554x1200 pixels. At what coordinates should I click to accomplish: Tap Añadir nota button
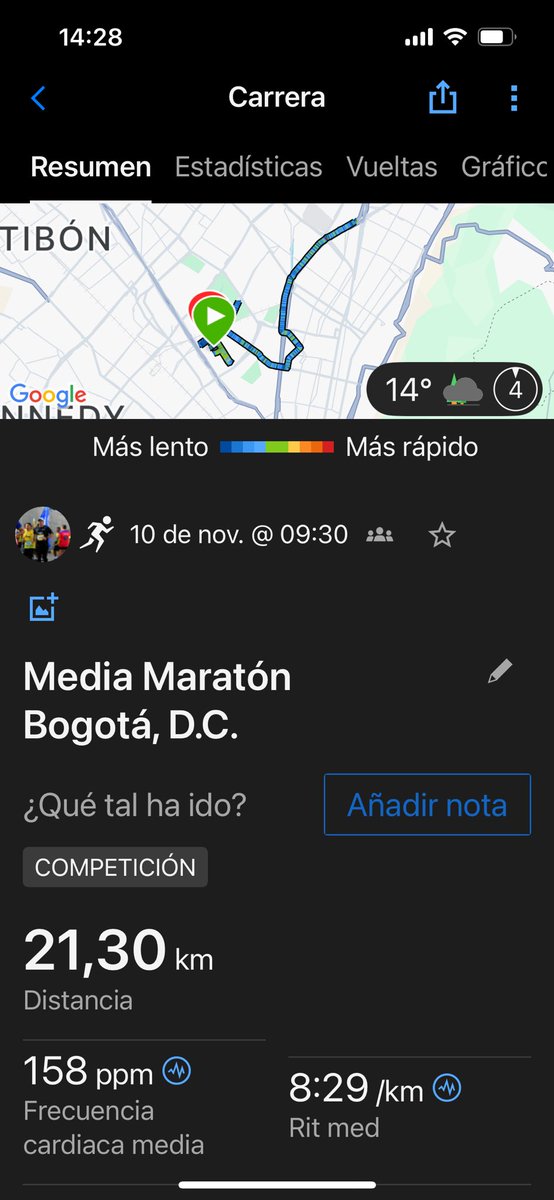[x=427, y=804]
